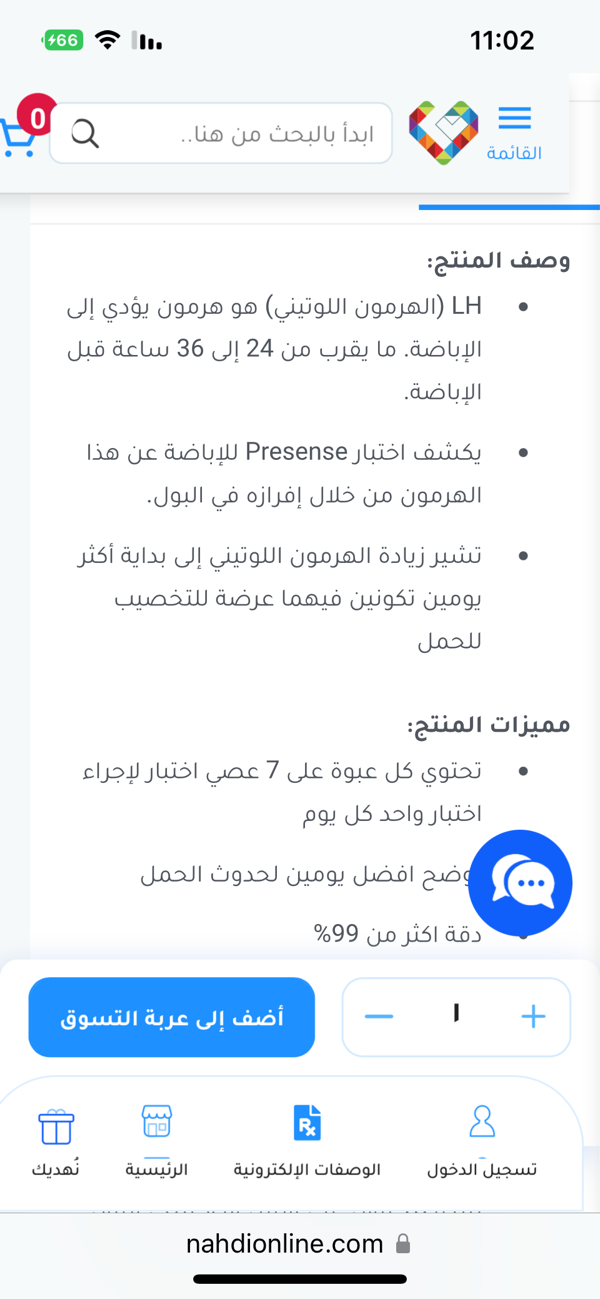The height and width of the screenshot is (1299, 600).
Task: Open تسجيل الدخول to log in
Action: (x=482, y=1140)
